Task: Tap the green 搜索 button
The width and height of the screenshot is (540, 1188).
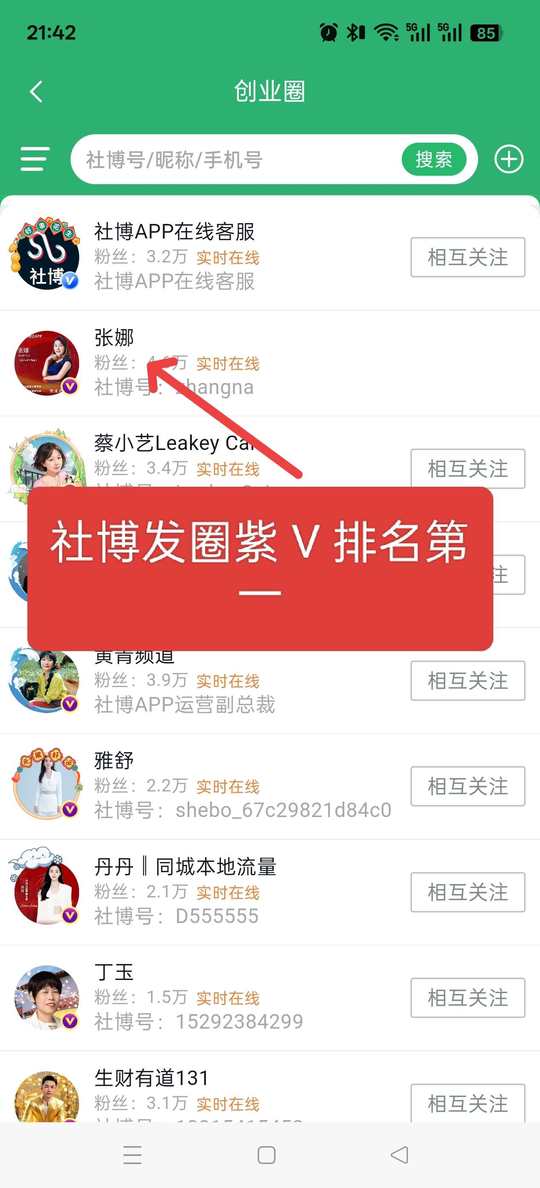Action: point(434,159)
